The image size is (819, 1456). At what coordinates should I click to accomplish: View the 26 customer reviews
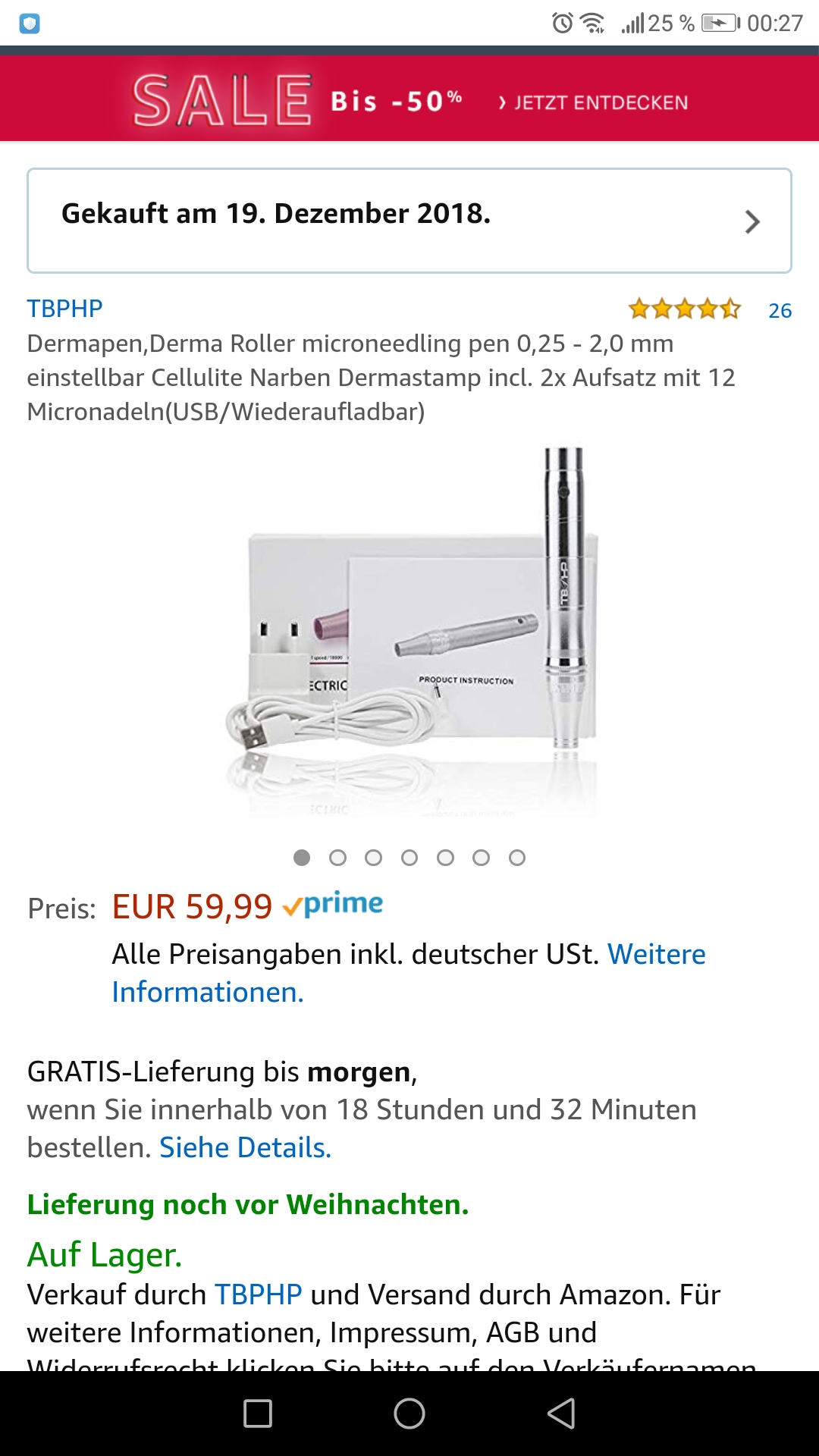(x=780, y=310)
